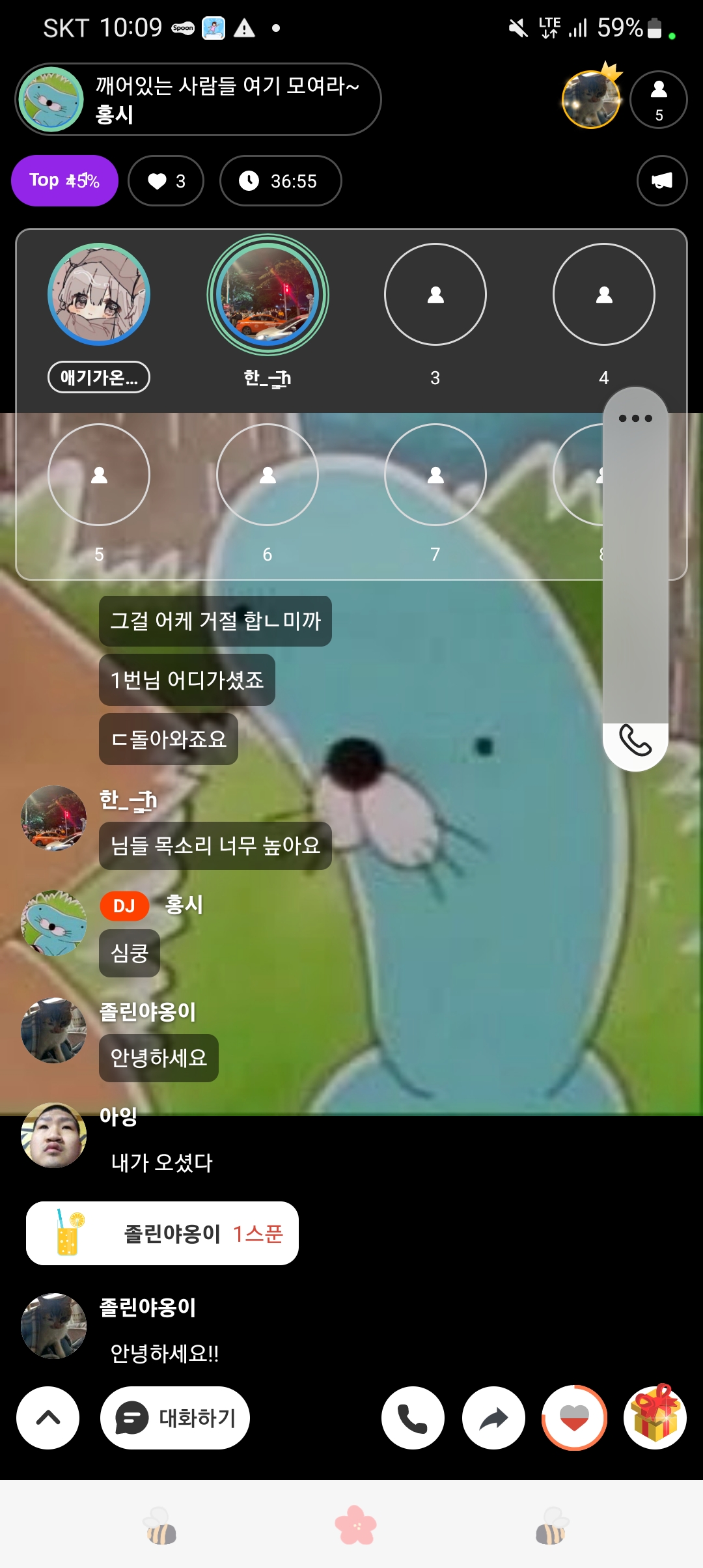Image resolution: width=703 pixels, height=1568 pixels.
Task: Open DJ 홍시's profile header
Action: (198, 100)
